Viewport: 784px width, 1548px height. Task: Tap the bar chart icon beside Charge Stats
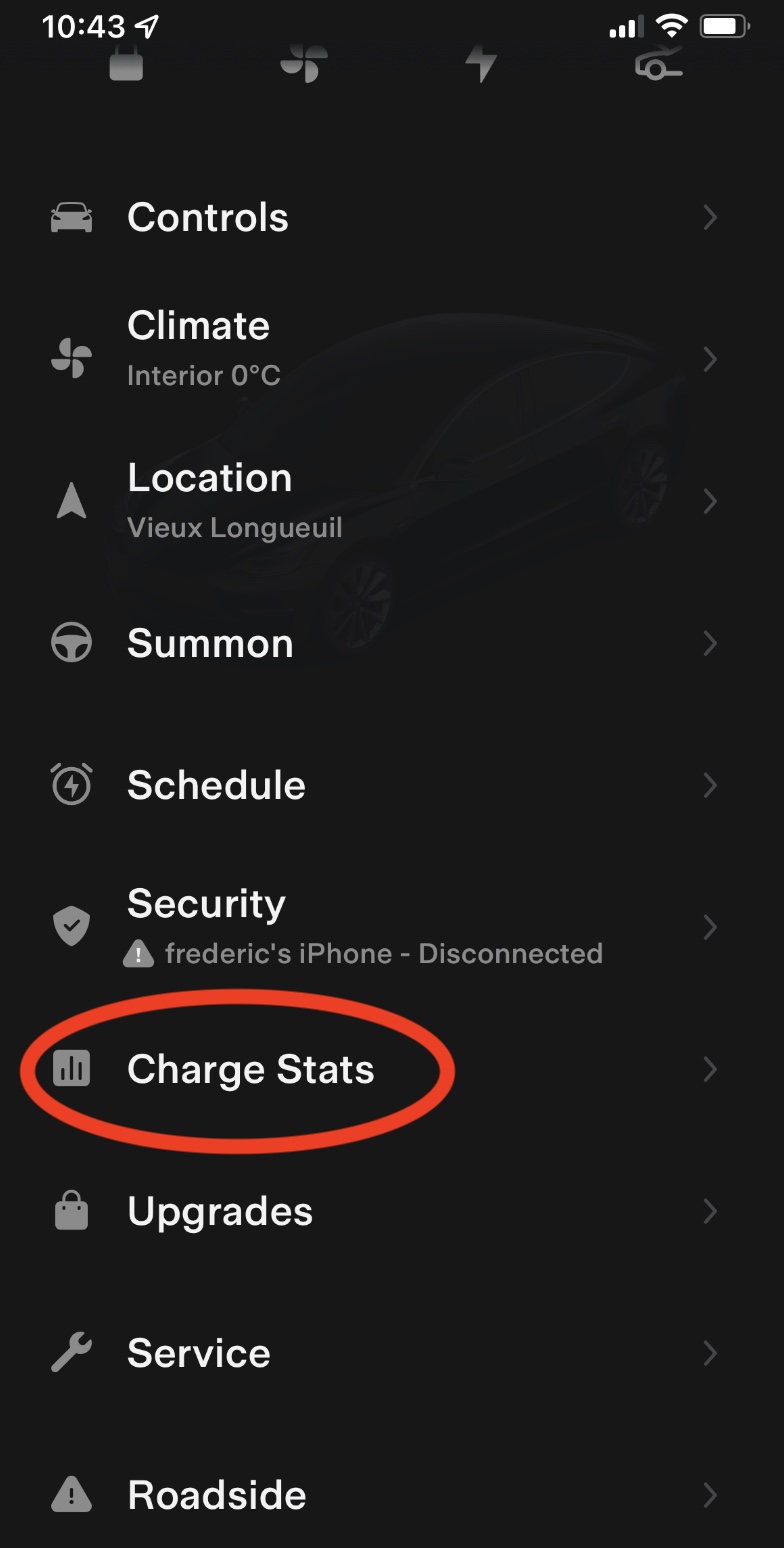70,1069
